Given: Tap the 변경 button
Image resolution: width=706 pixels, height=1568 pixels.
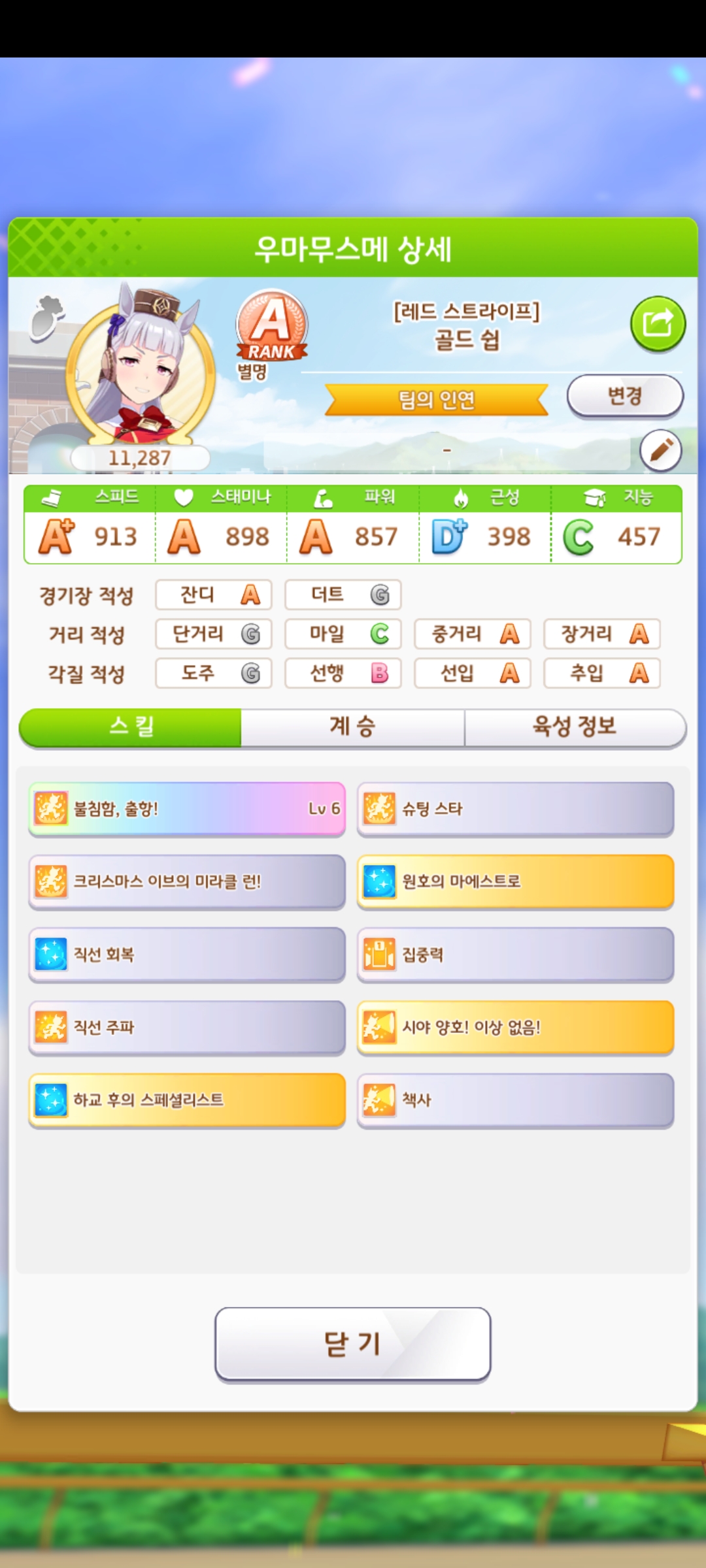Looking at the screenshot, I should pos(624,396).
